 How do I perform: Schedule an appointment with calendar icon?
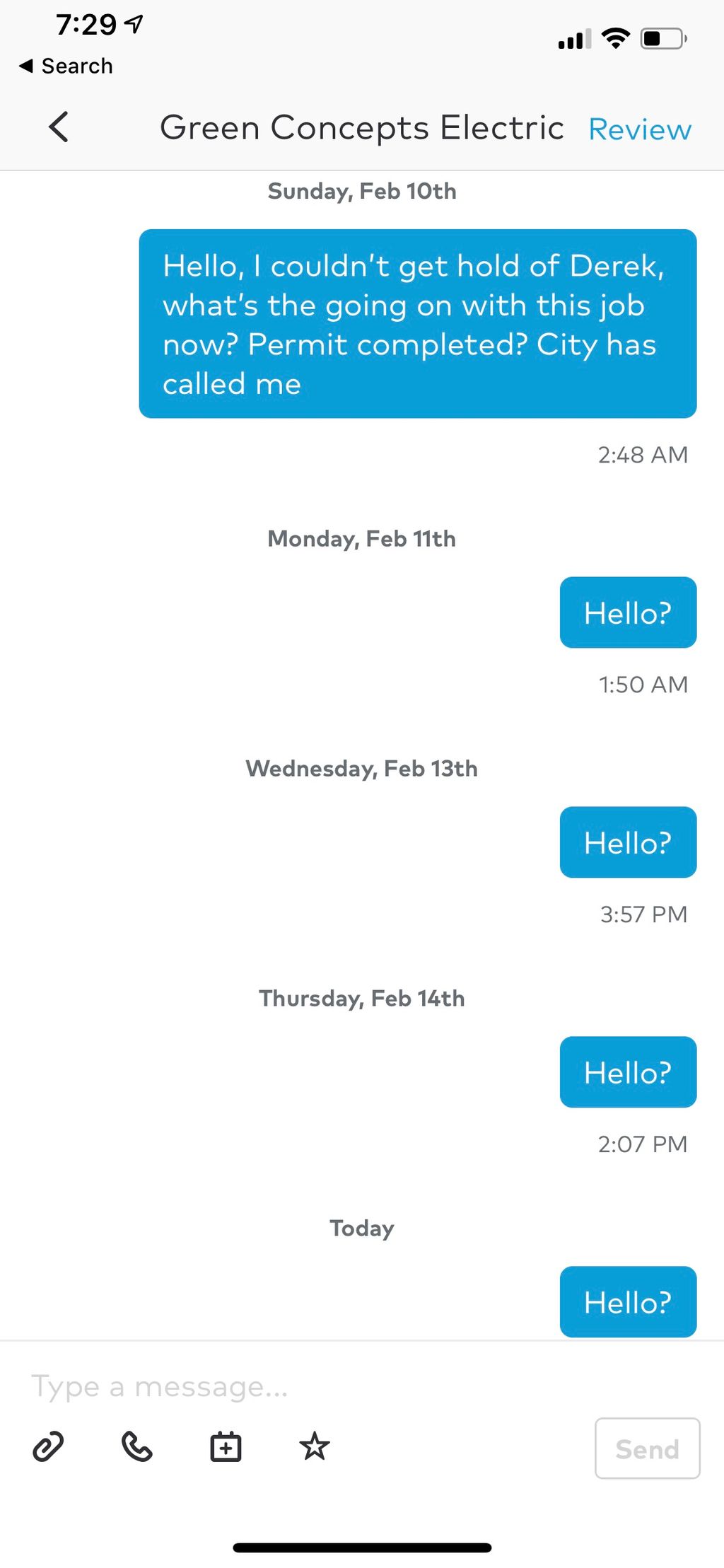[226, 1447]
